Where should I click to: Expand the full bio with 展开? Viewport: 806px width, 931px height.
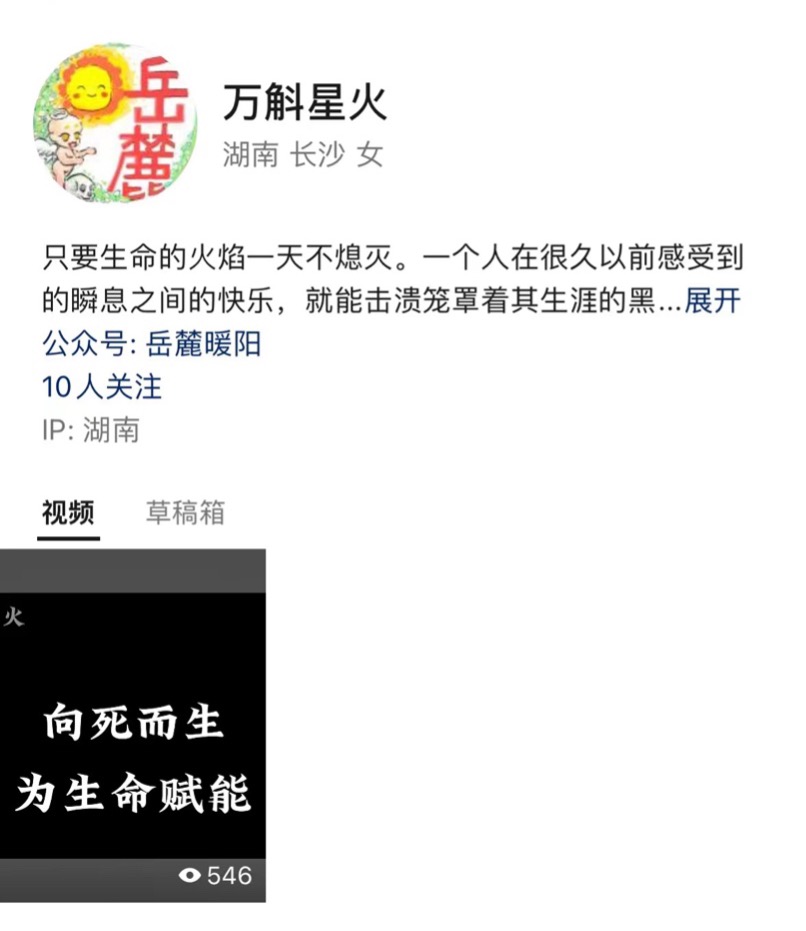[712, 301]
